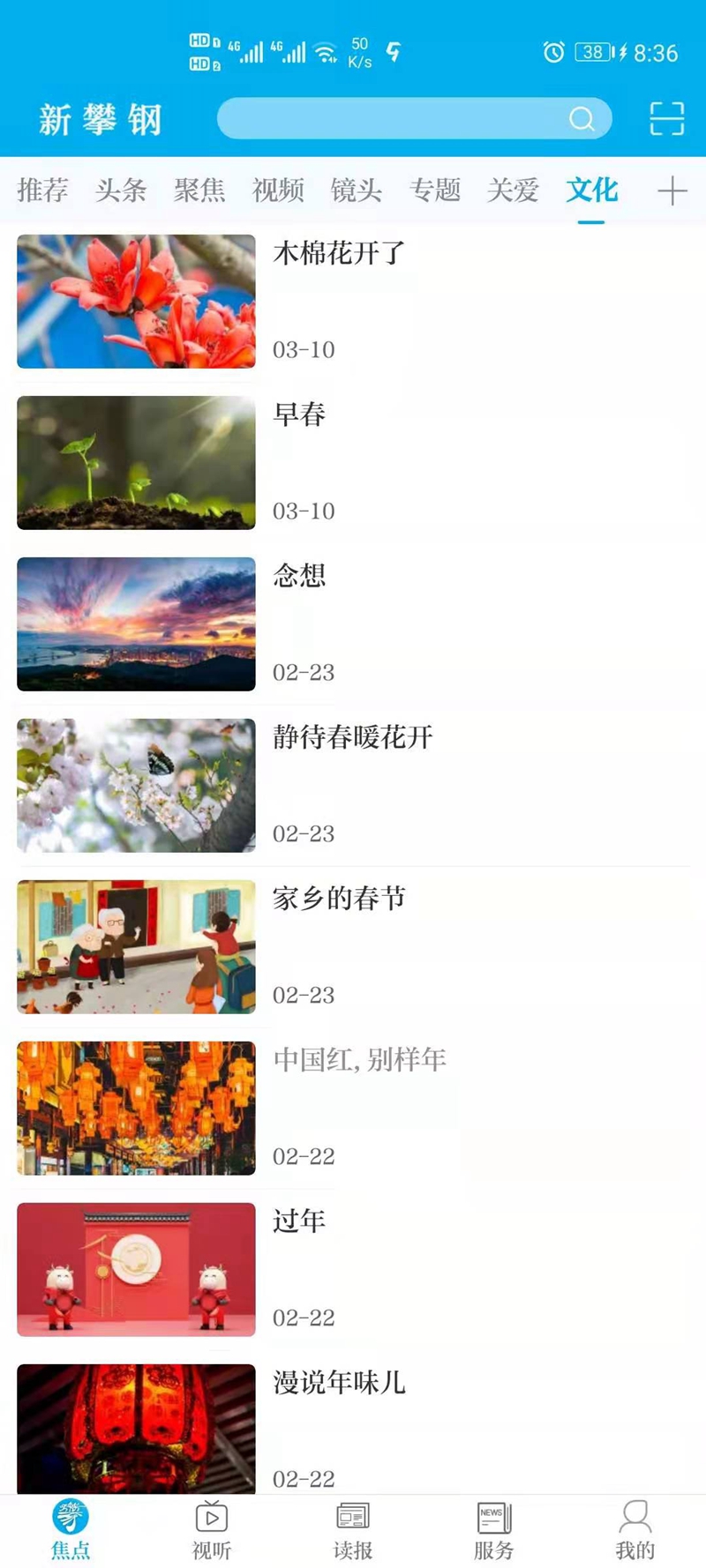Tap the alarm clock icon in status bar
Screen dimensions: 706x1568
pyautogui.click(x=552, y=53)
